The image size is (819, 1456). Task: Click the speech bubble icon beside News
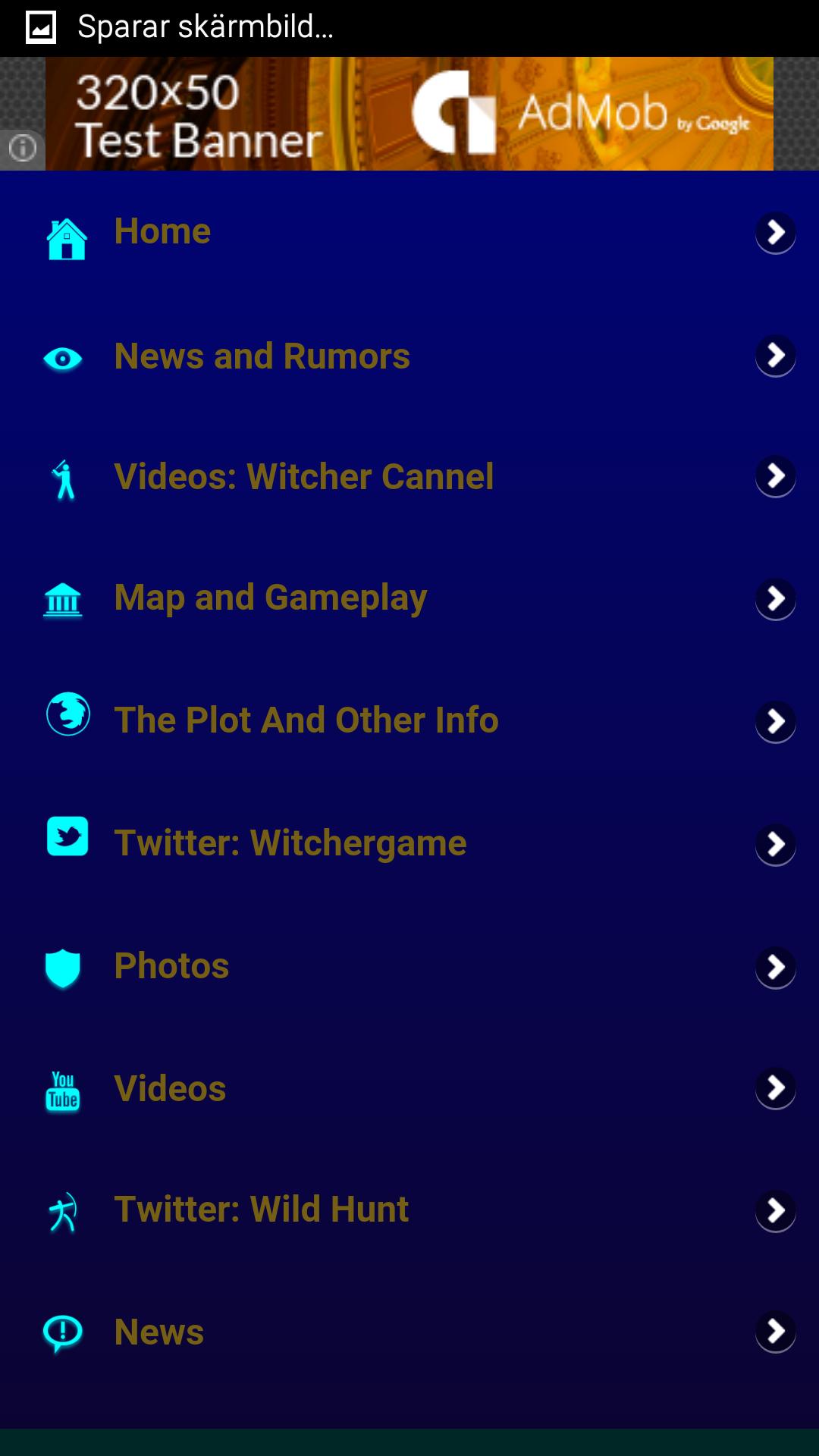pyautogui.click(x=64, y=1332)
